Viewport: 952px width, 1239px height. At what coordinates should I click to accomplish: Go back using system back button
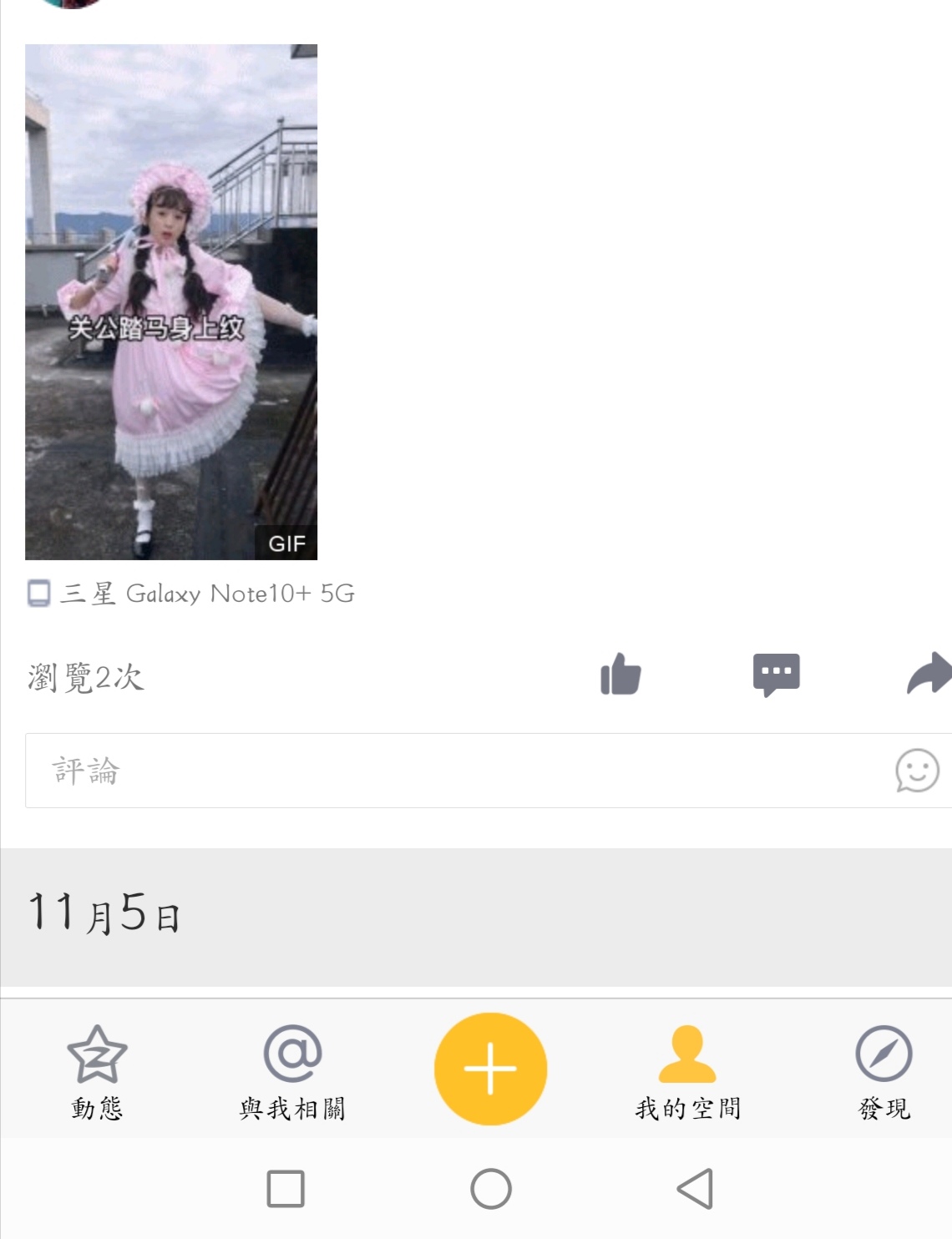(x=695, y=1188)
